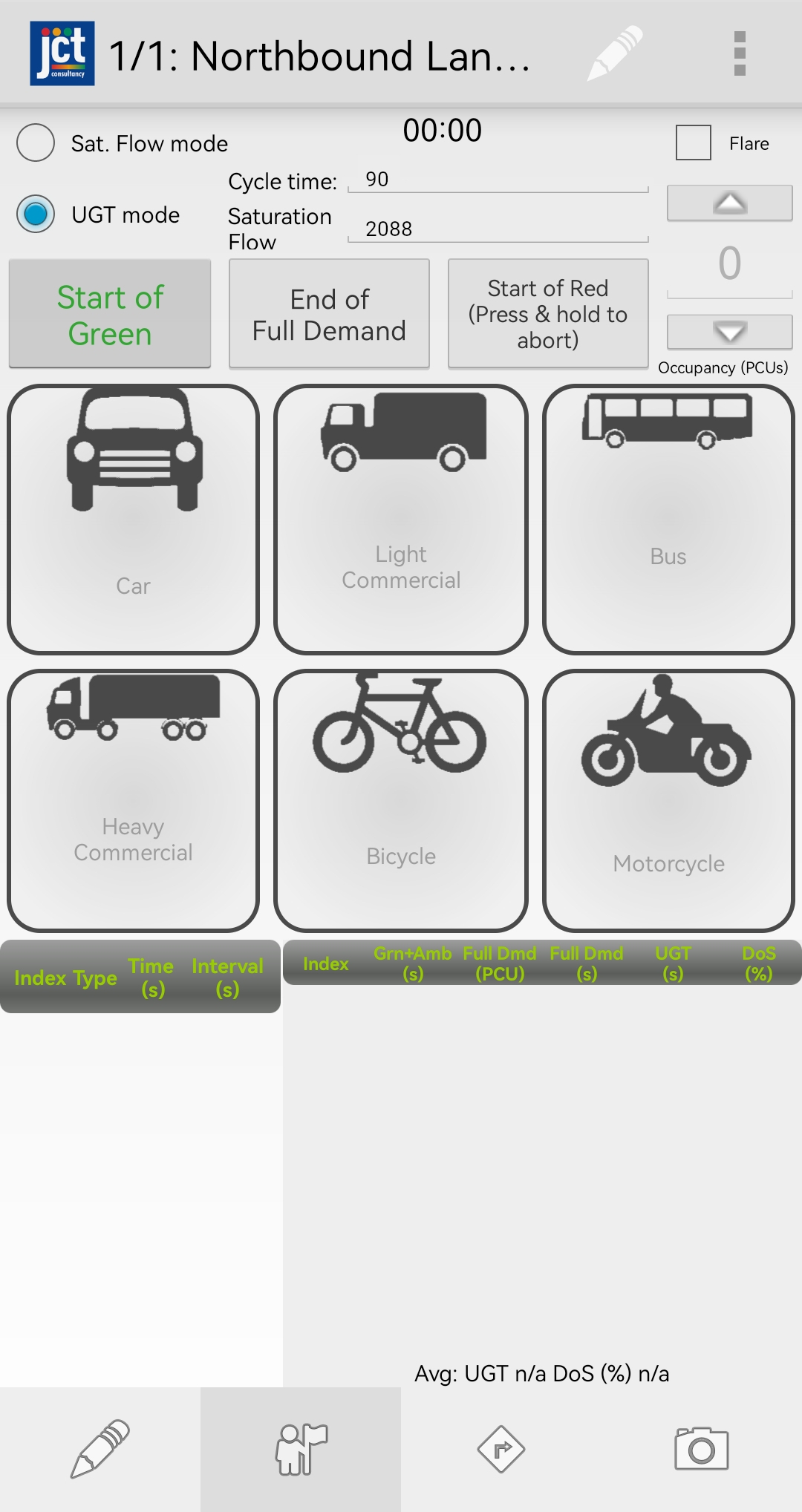Check the Flare checkbox
Viewport: 802px width, 1512px height.
pos(694,143)
